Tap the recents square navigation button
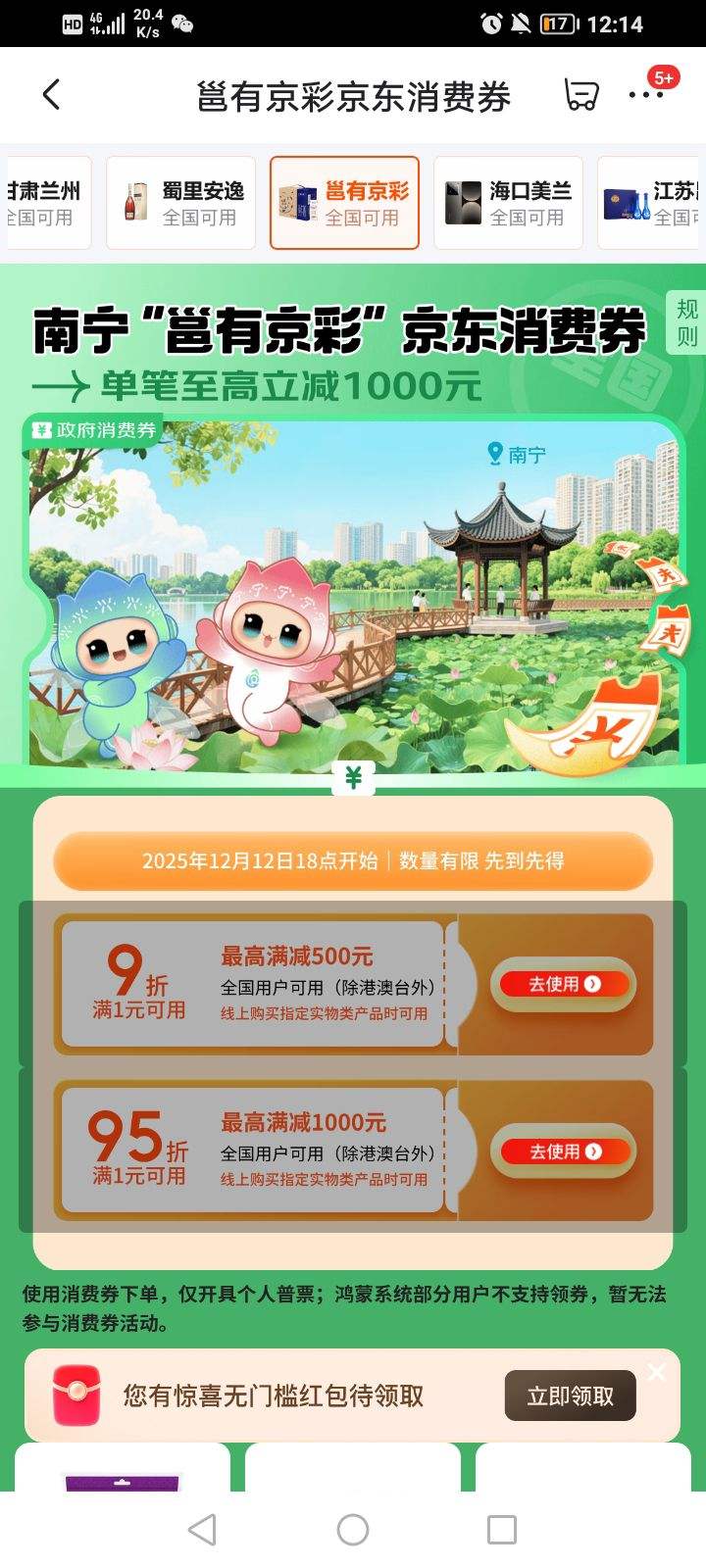 click(502, 1529)
